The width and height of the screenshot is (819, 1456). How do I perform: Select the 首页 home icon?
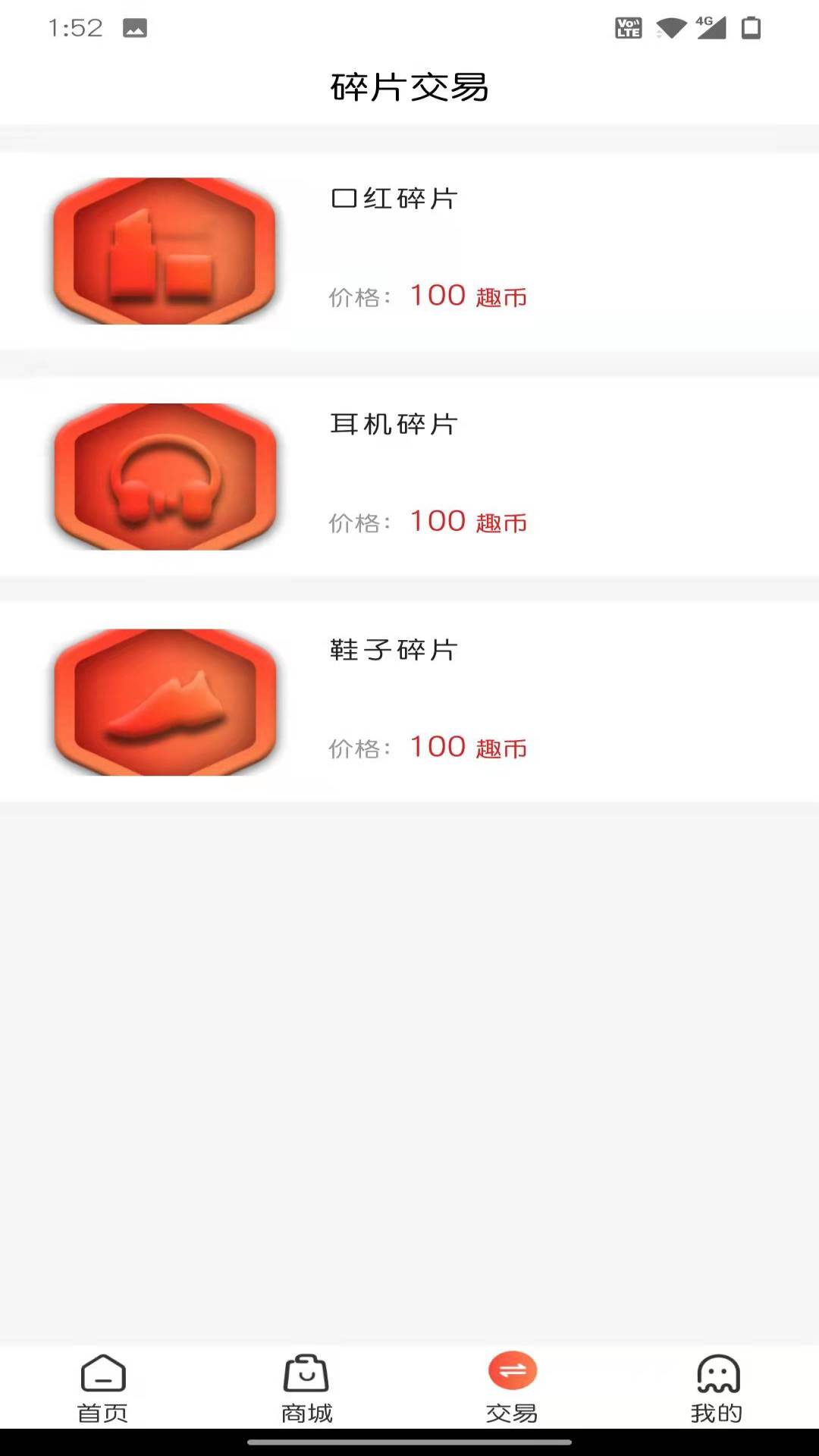pyautogui.click(x=103, y=1392)
